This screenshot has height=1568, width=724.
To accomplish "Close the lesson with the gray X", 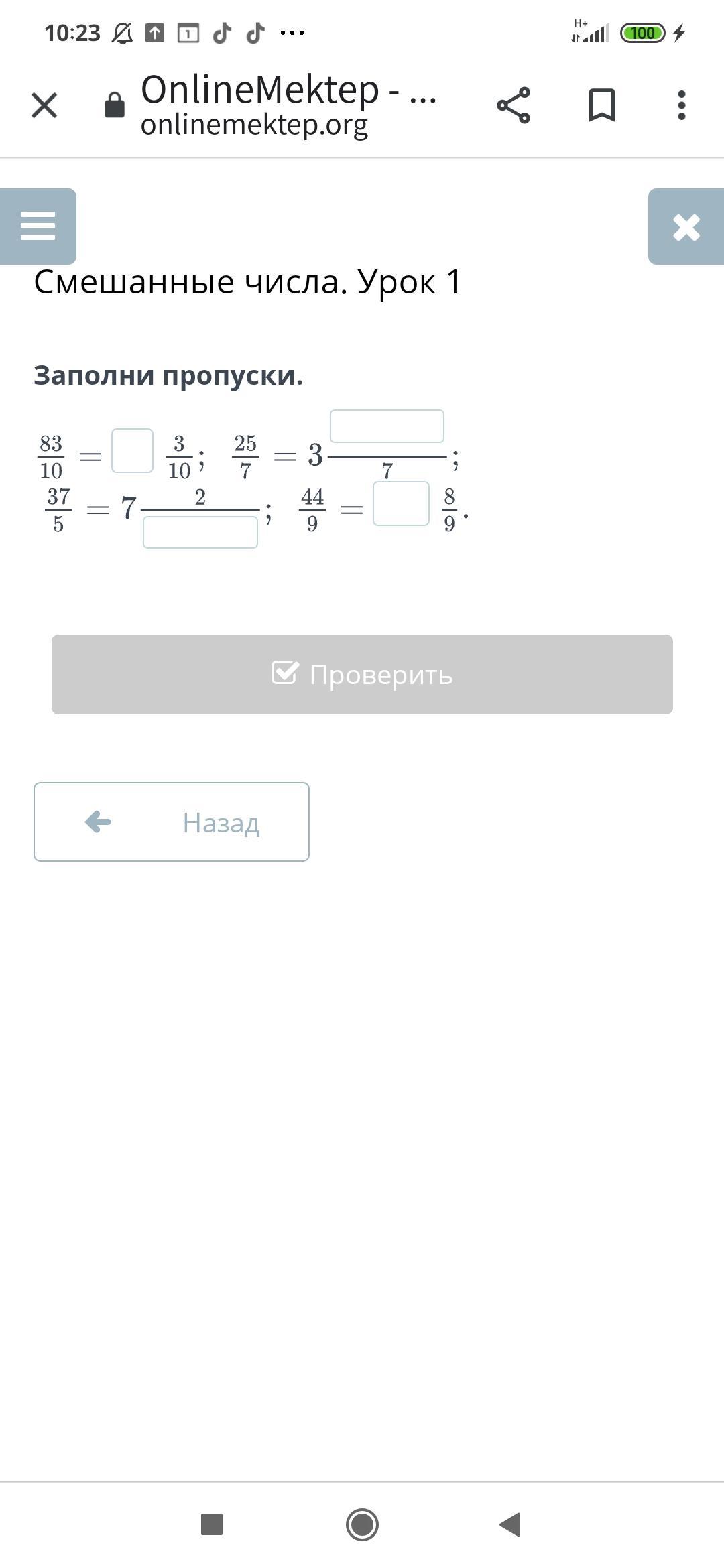I will point(686,226).
